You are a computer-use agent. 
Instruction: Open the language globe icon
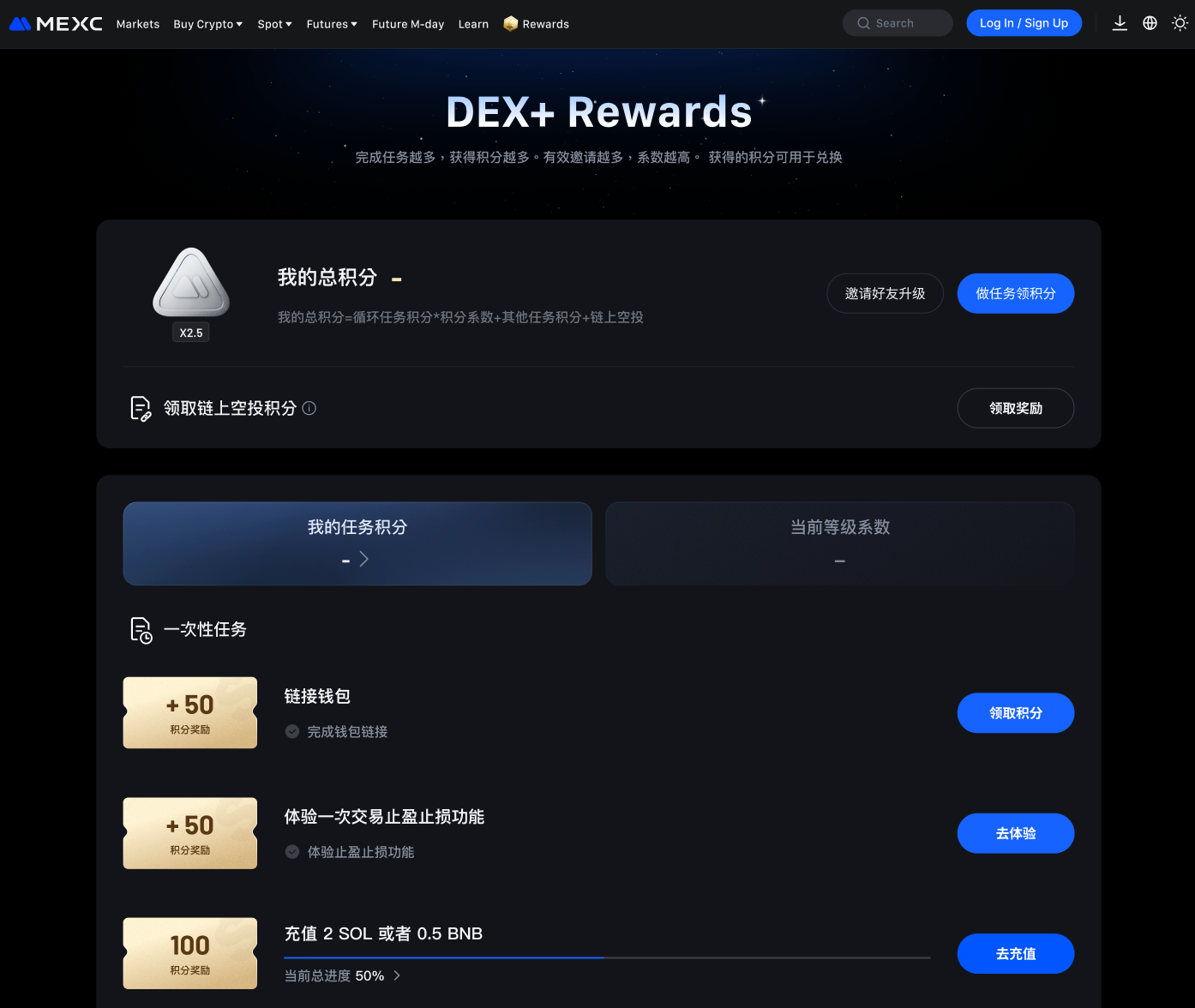pyautogui.click(x=1150, y=23)
